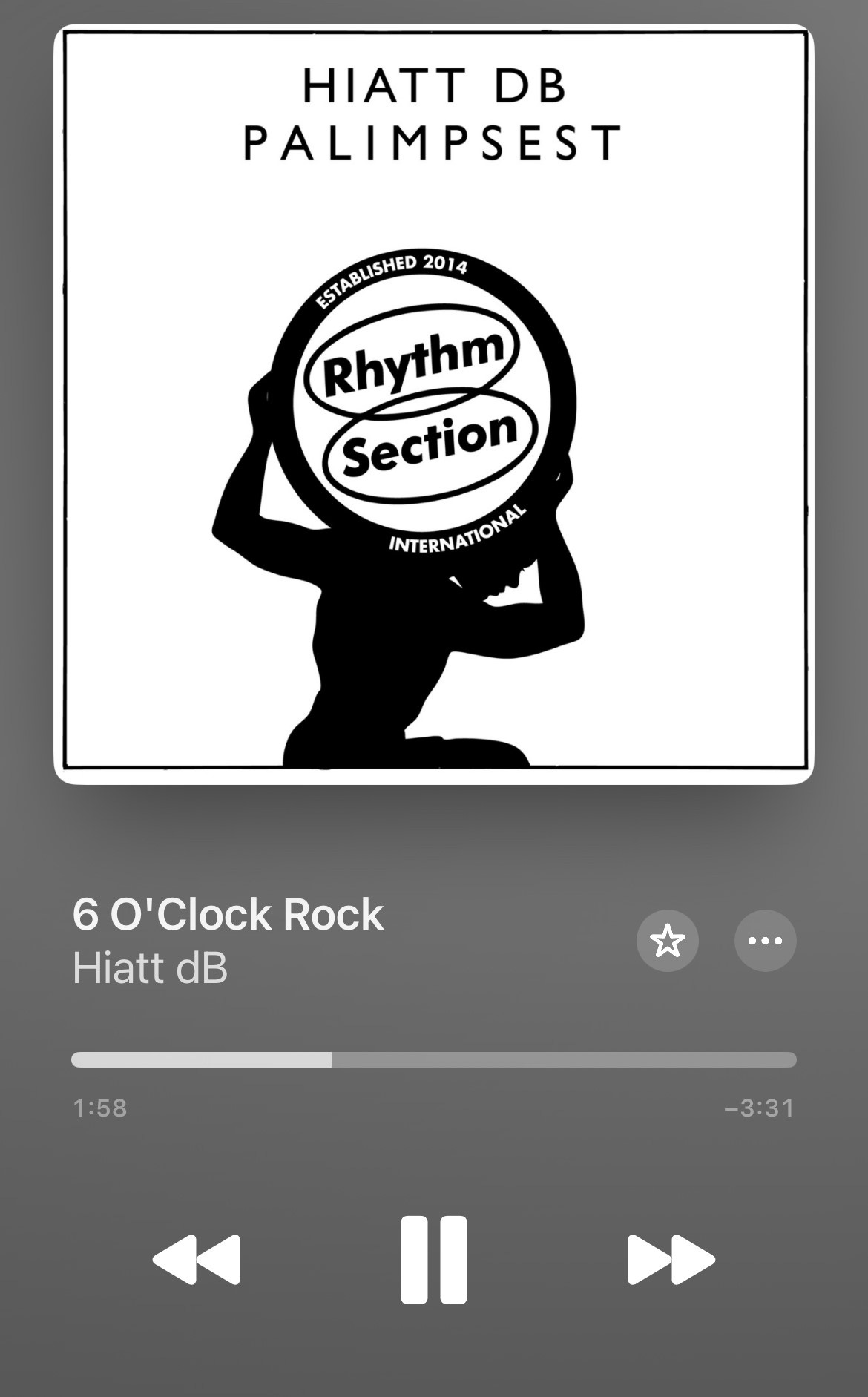Pause the track 6 O'Clock Rock
This screenshot has width=868, height=1397.
point(434,1259)
